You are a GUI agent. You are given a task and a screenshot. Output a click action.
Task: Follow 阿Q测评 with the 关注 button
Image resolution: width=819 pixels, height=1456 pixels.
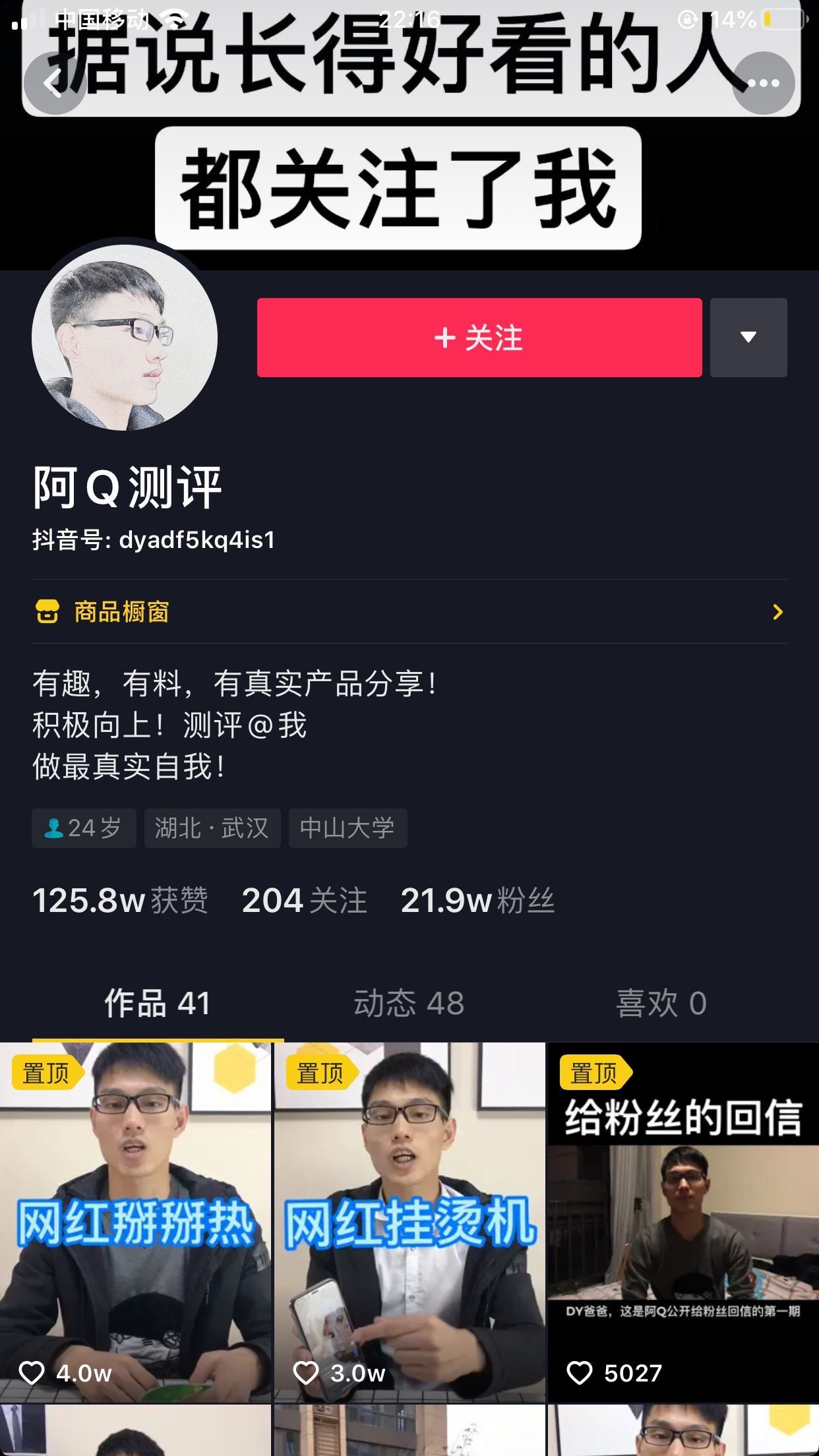coord(479,338)
